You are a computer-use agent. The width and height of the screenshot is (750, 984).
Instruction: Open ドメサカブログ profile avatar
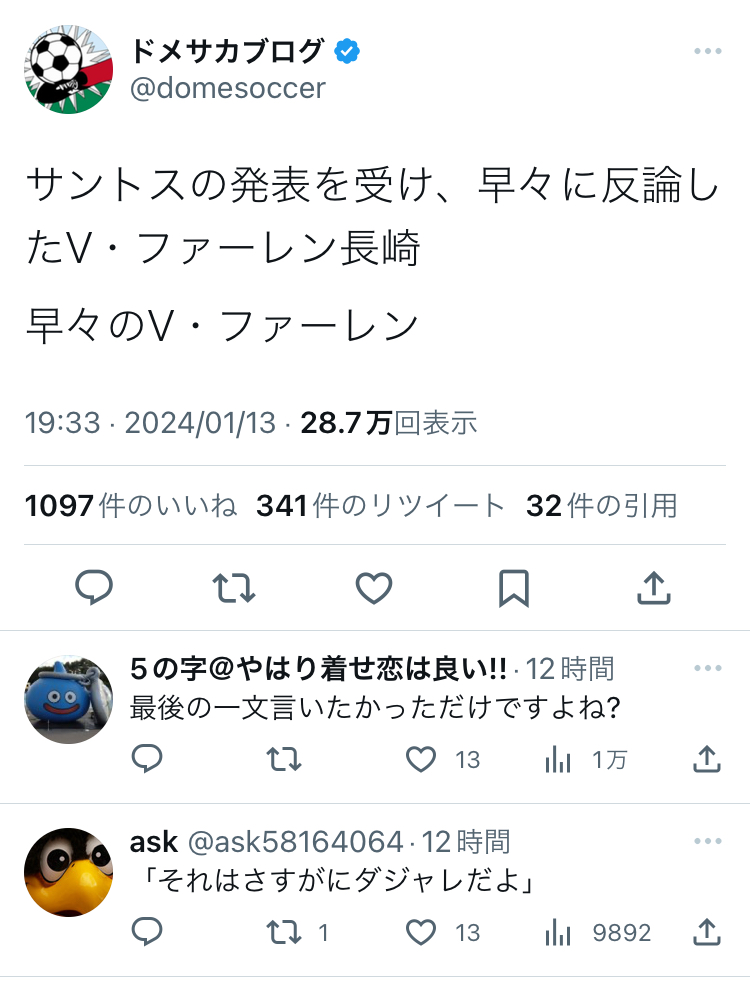tap(68, 69)
